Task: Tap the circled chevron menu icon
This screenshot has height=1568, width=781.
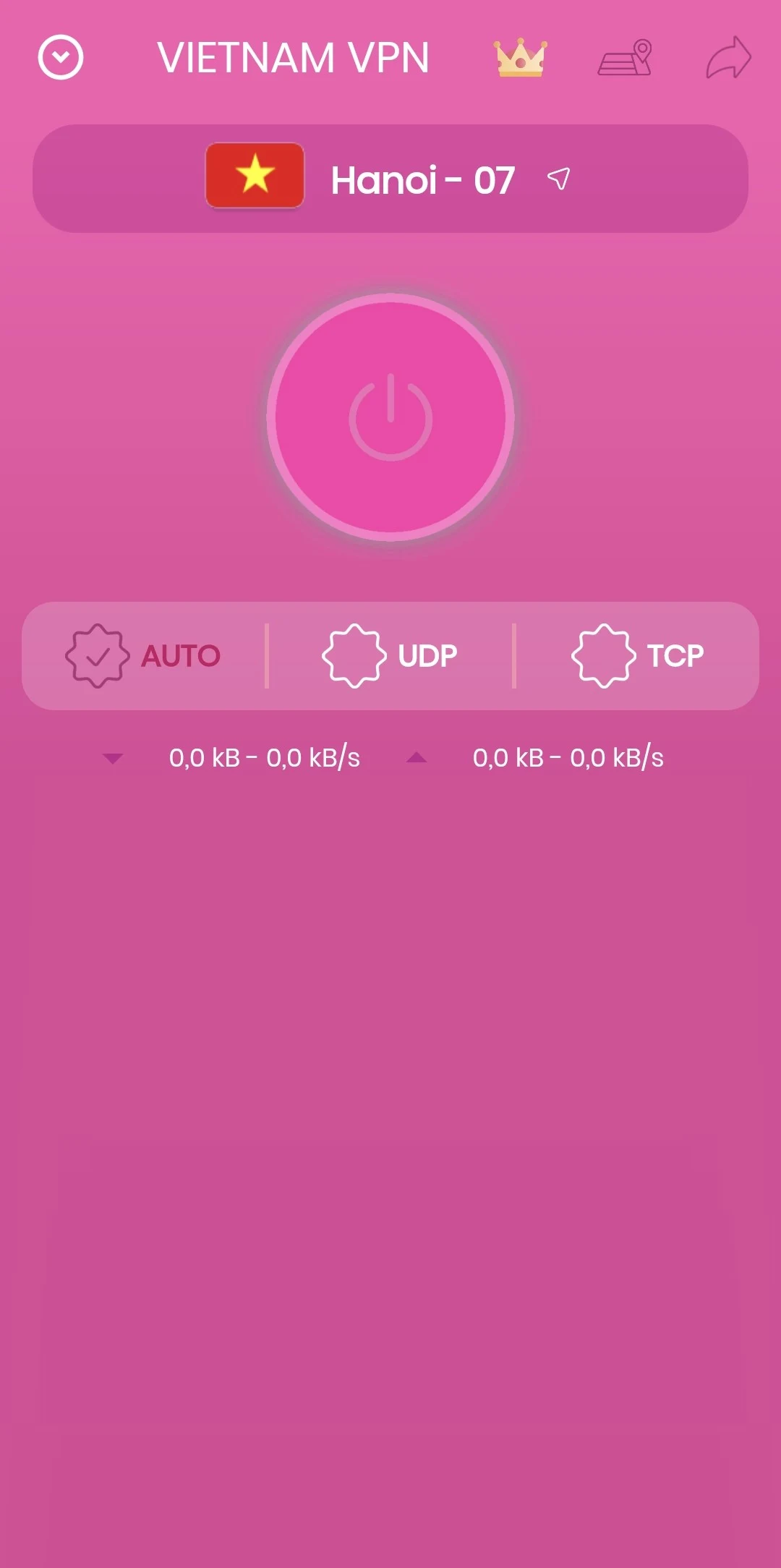Action: 61,57
